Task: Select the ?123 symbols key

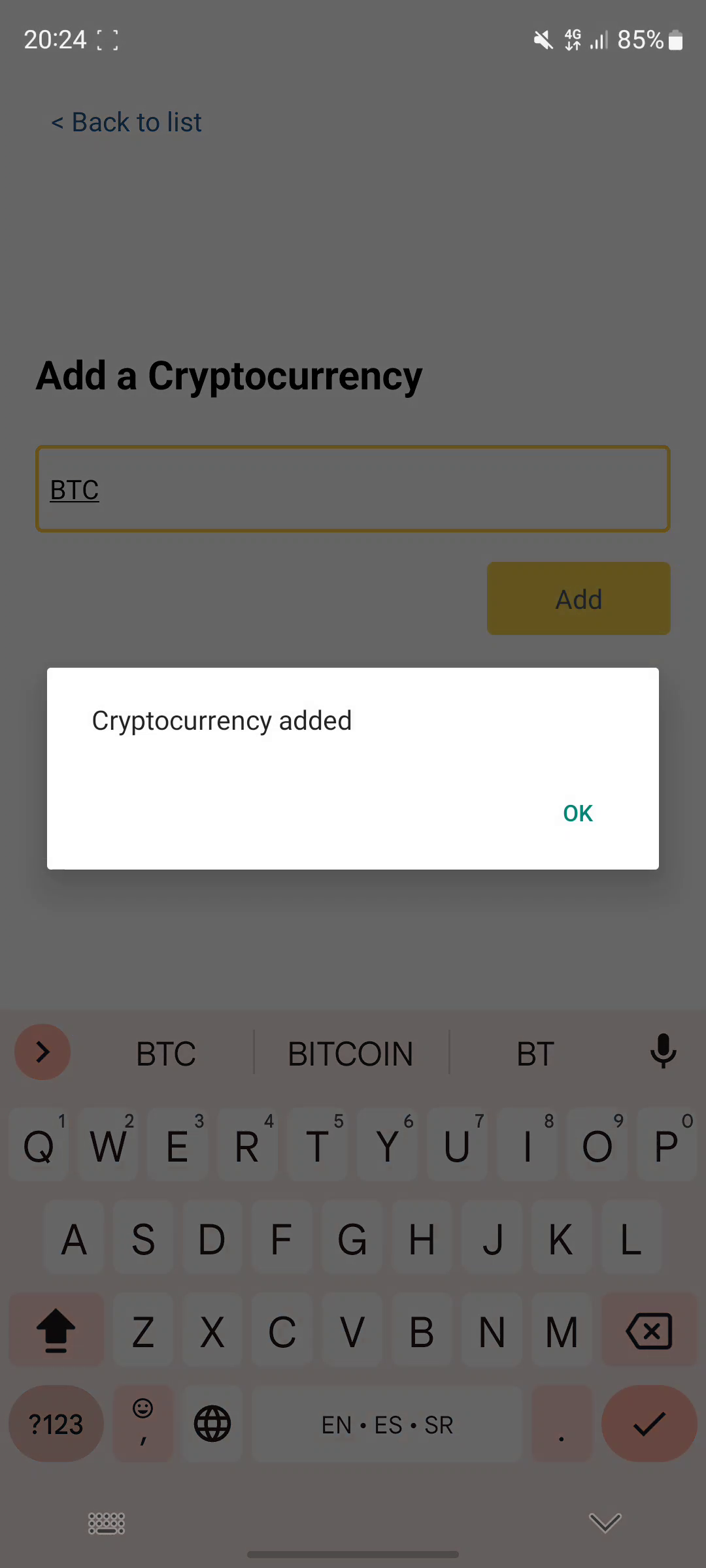Action: point(56,1424)
